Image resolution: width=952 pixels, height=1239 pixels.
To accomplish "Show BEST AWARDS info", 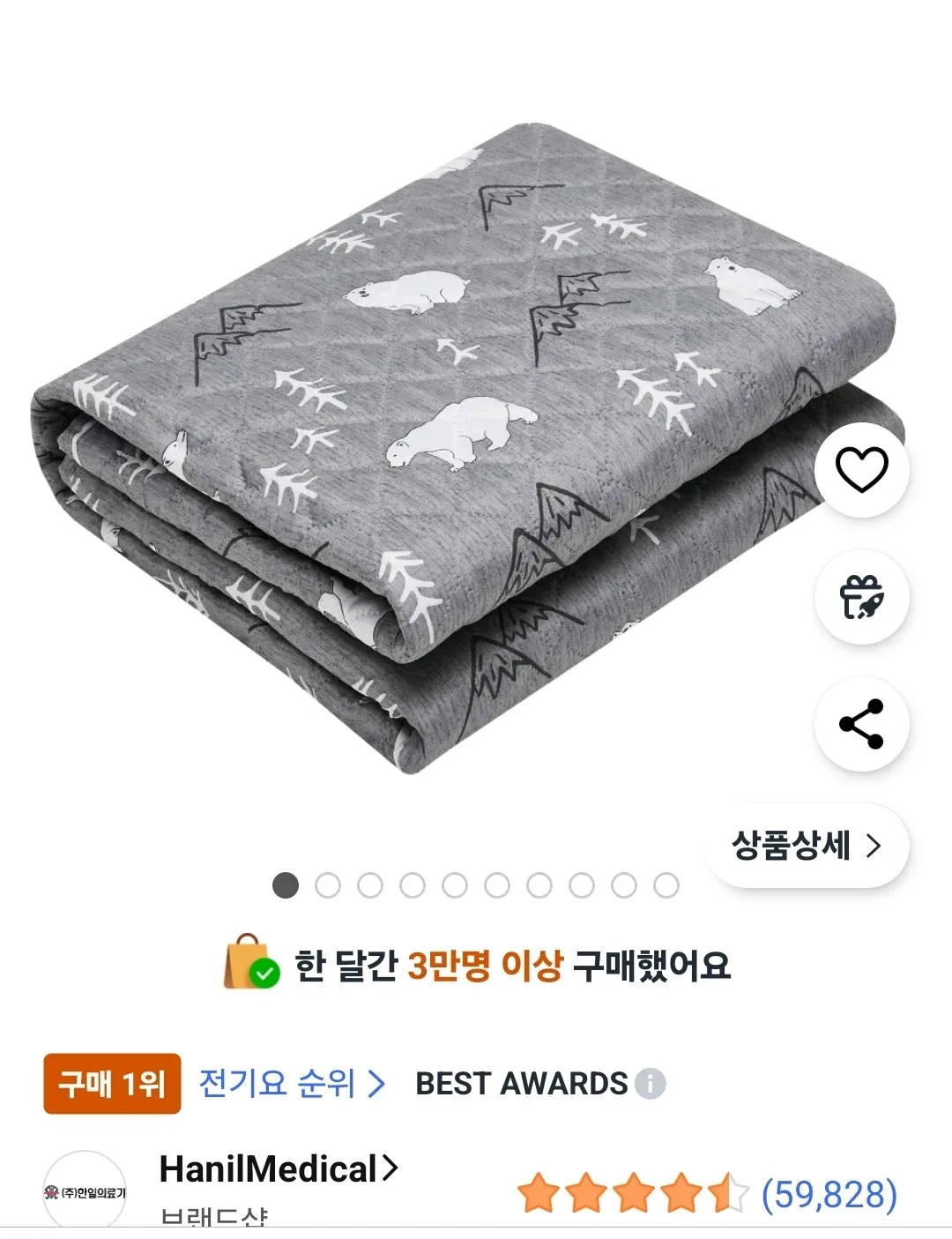I will 651,1084.
